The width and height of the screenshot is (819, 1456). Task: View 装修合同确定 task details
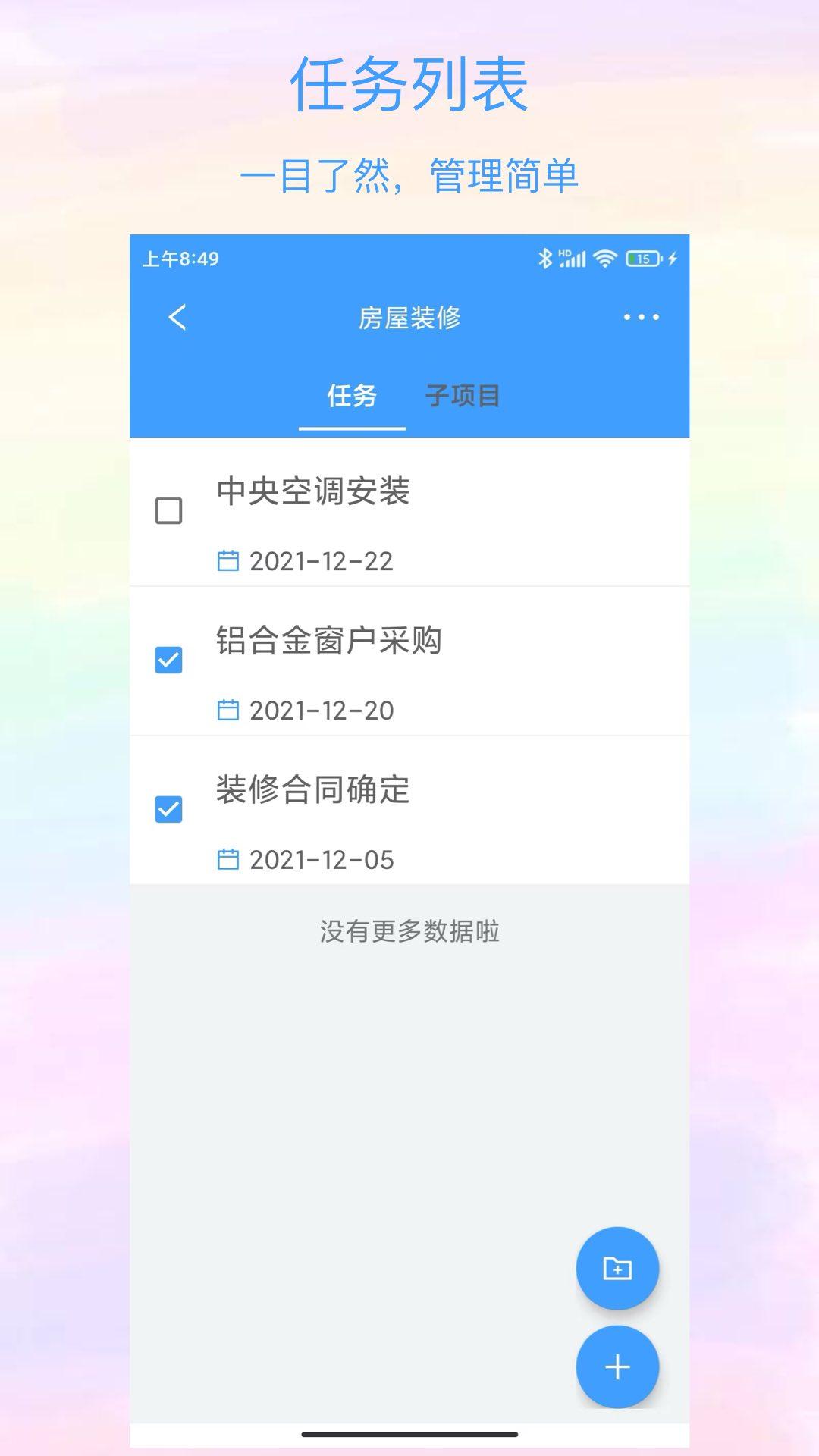tap(311, 792)
